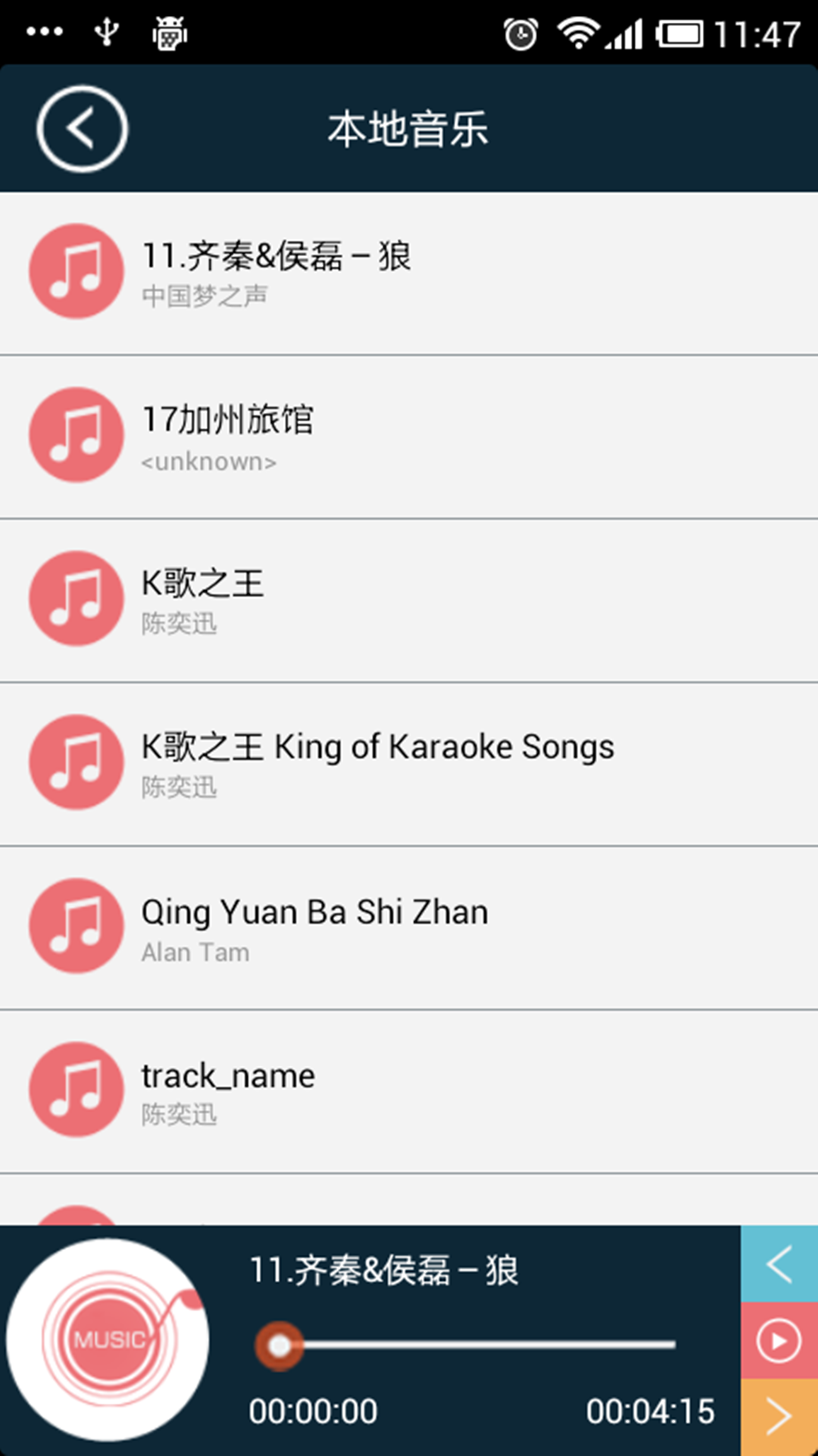Tap the playback progress slider
This screenshot has width=818, height=1456.
pyautogui.click(x=465, y=1345)
